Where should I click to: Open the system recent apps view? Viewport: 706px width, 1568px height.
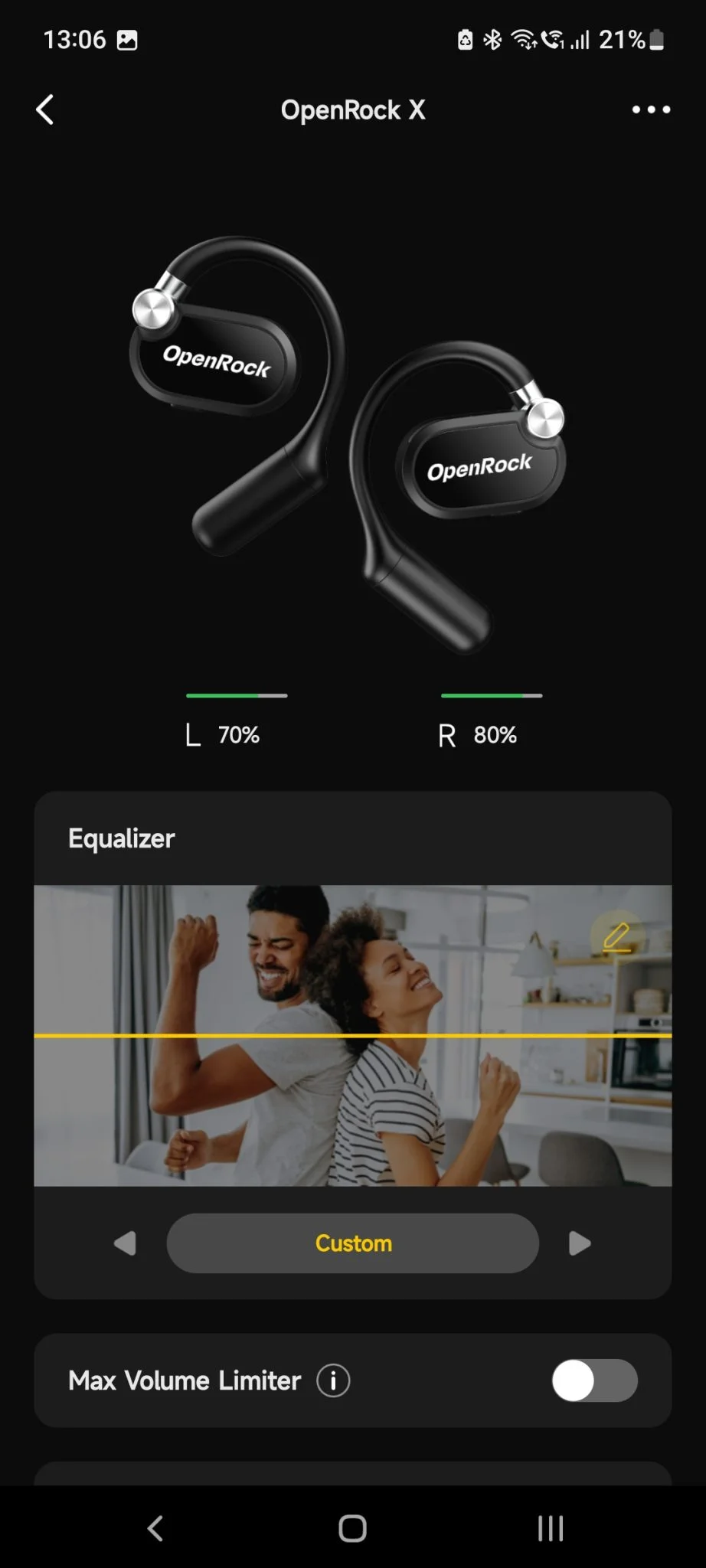[551, 1528]
